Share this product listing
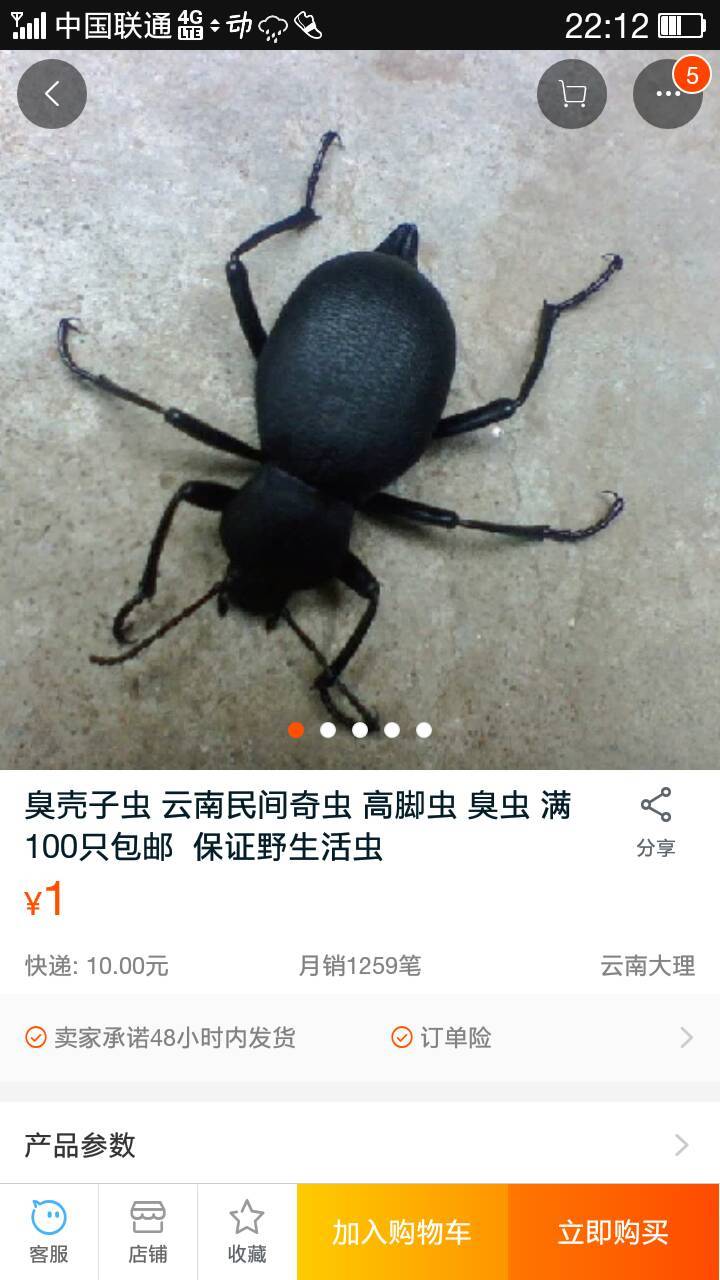Screen dimensions: 720x1280 [656, 822]
